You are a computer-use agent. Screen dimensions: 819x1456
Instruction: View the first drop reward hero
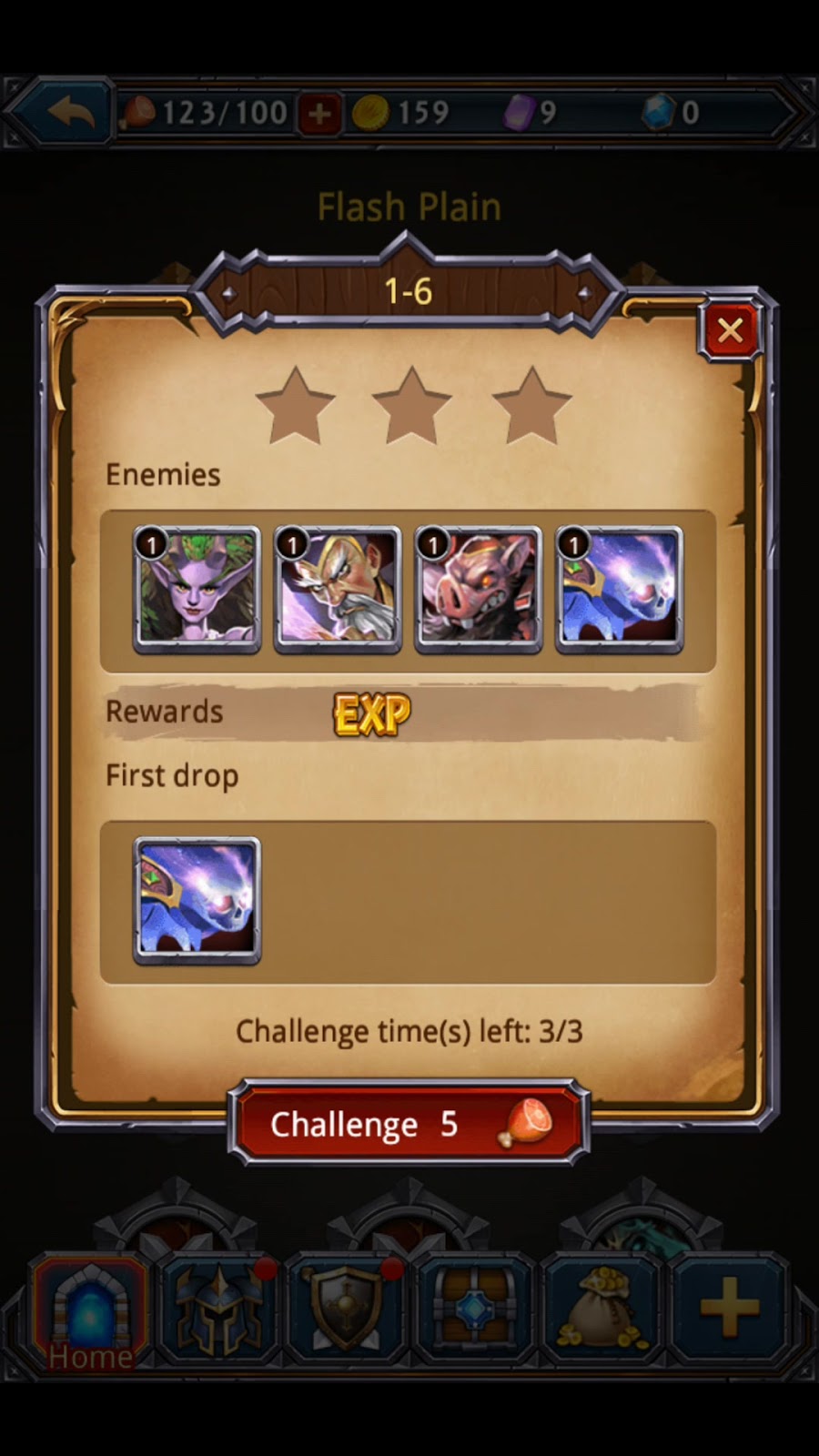tap(197, 900)
